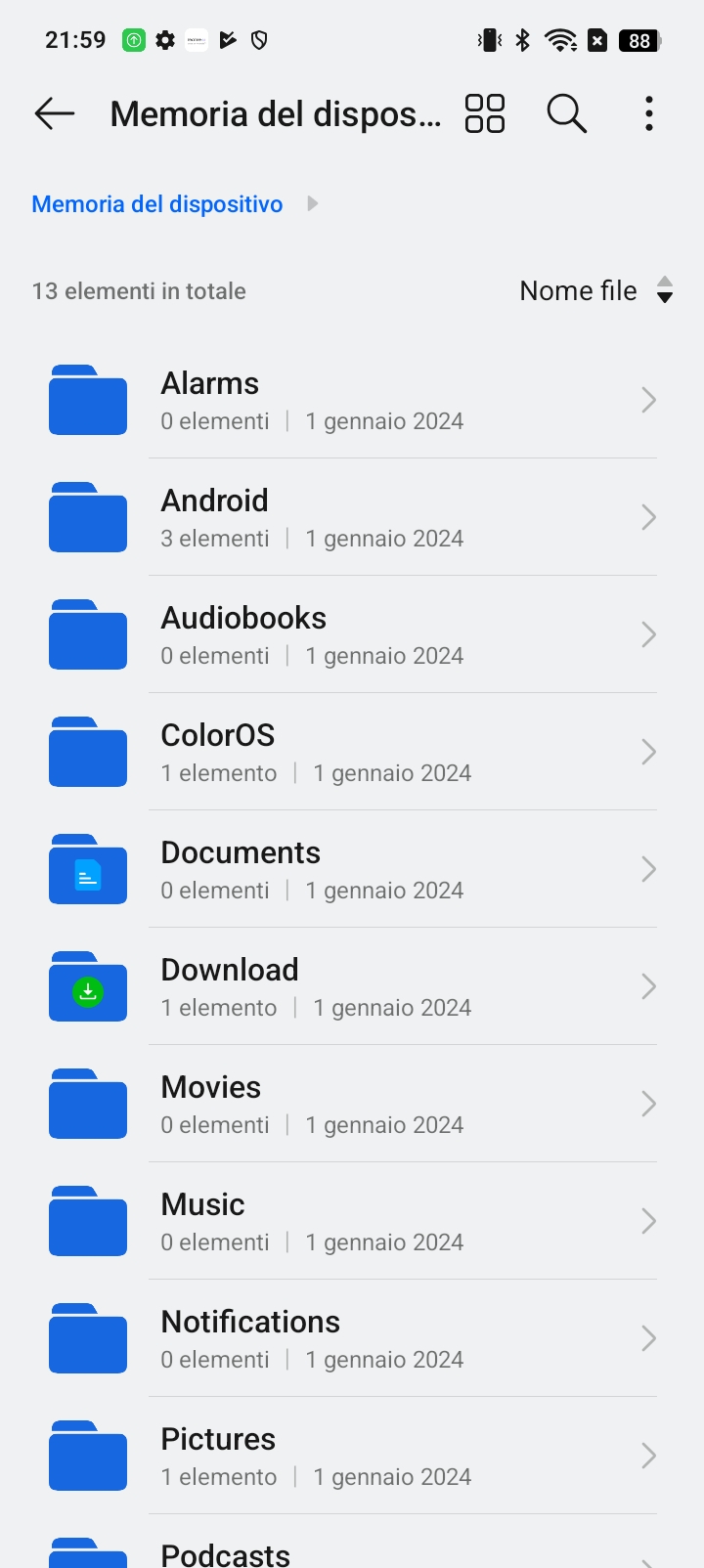Image resolution: width=704 pixels, height=1568 pixels.
Task: Tap the Memoria del dispositivo breadcrumb
Action: (157, 204)
